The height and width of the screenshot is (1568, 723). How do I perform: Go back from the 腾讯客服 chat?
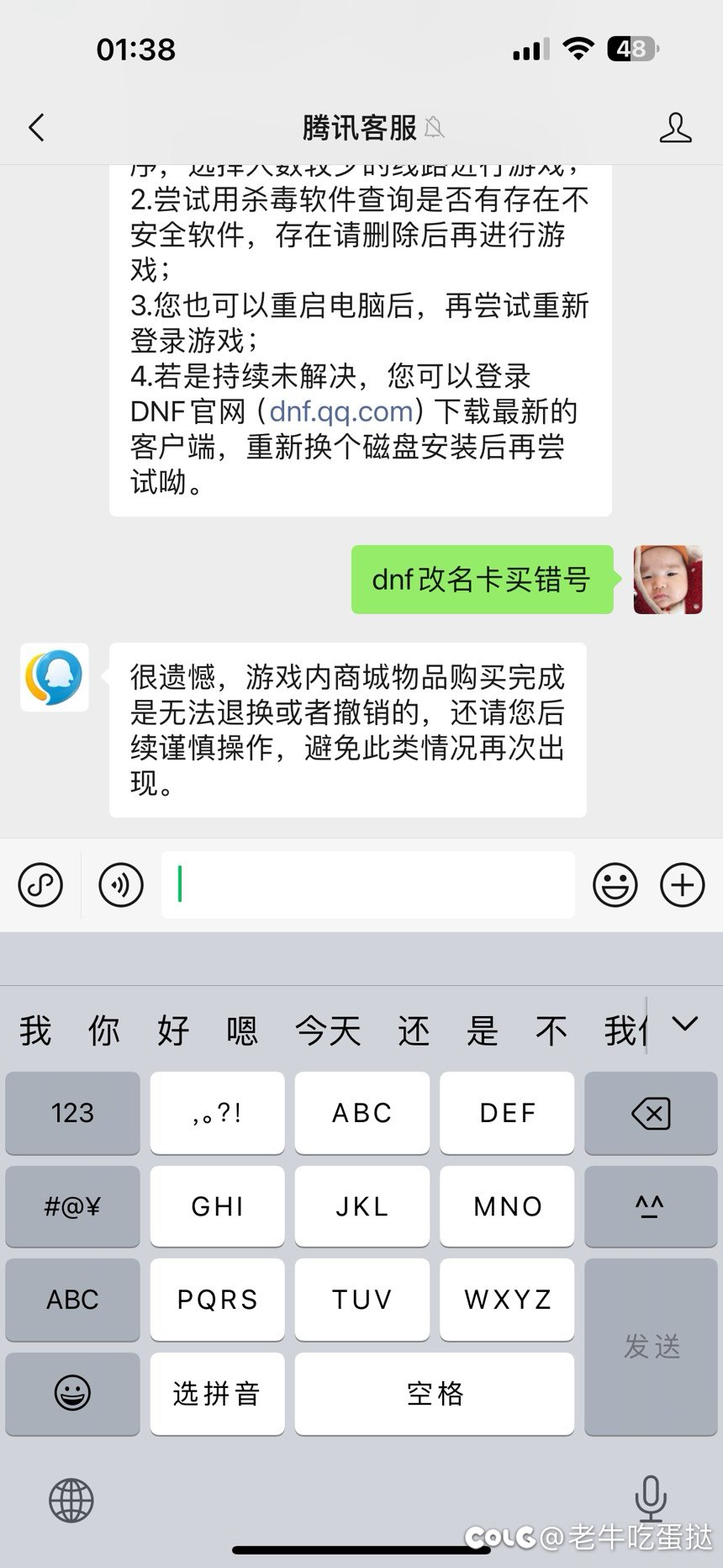click(36, 128)
